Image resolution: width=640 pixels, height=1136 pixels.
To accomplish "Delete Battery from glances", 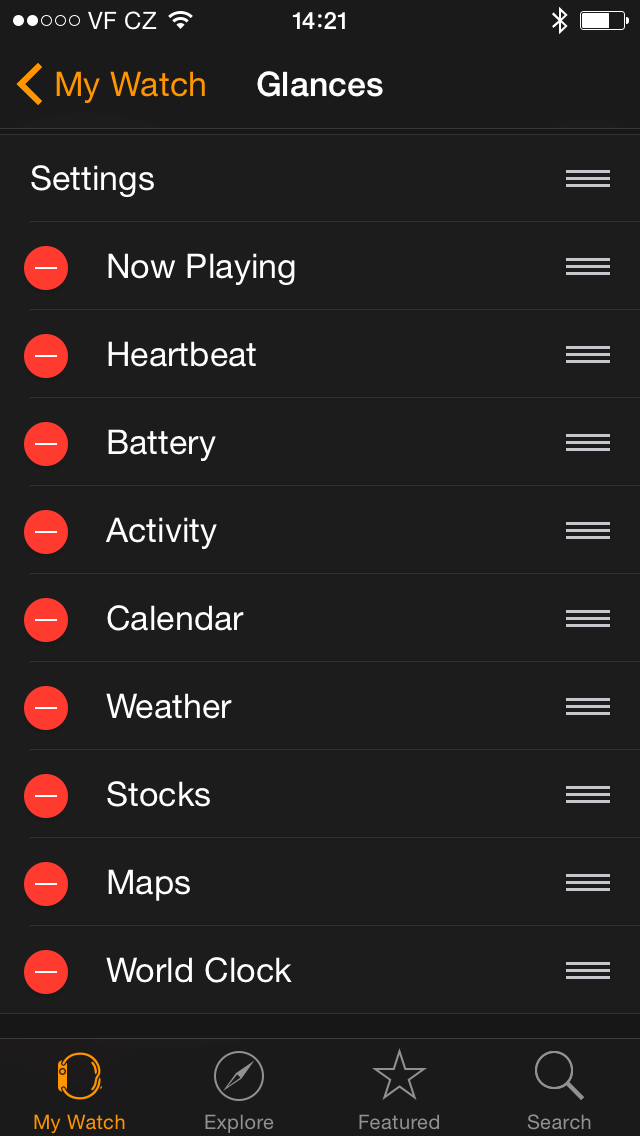I will (x=46, y=443).
